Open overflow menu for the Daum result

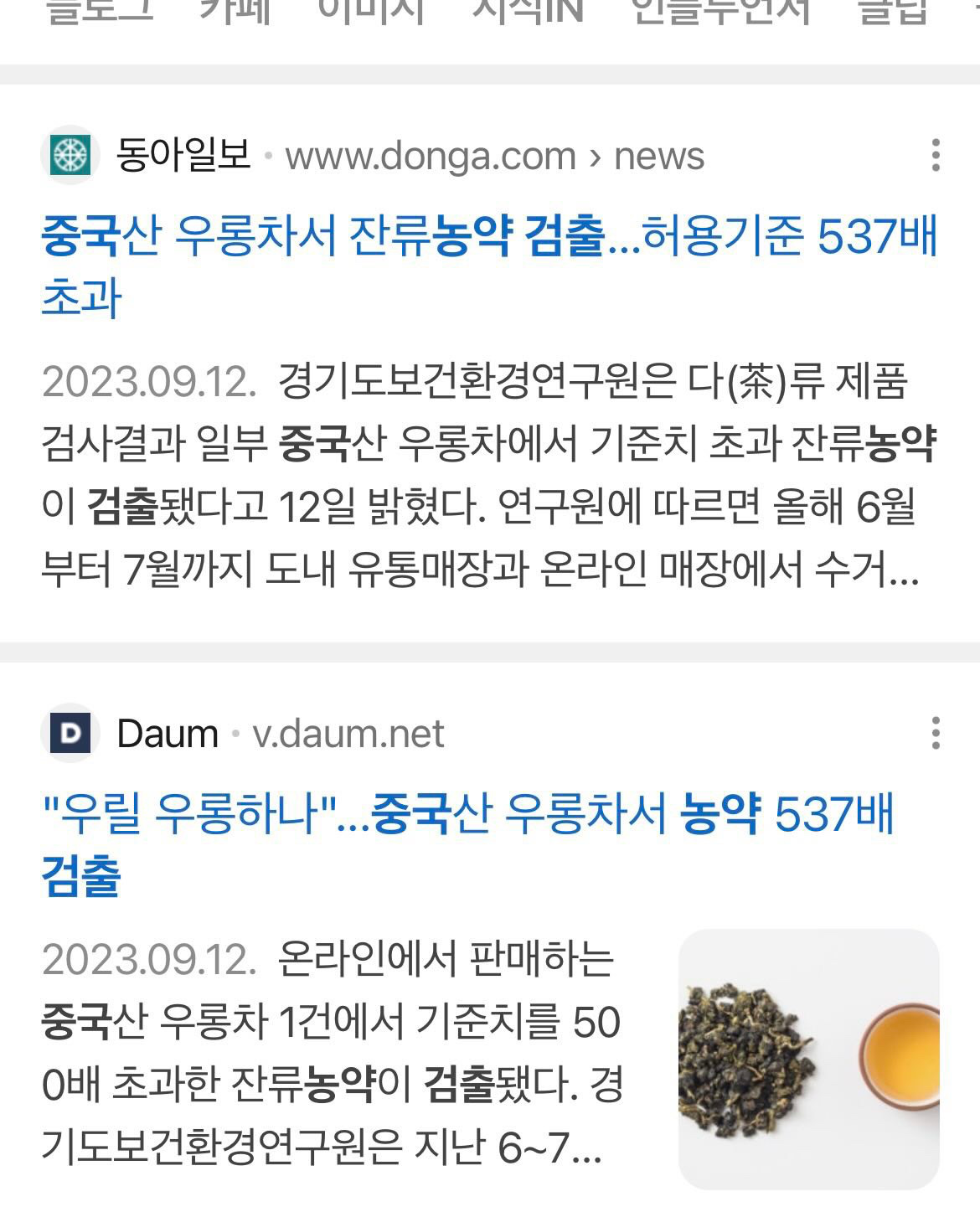point(935,733)
